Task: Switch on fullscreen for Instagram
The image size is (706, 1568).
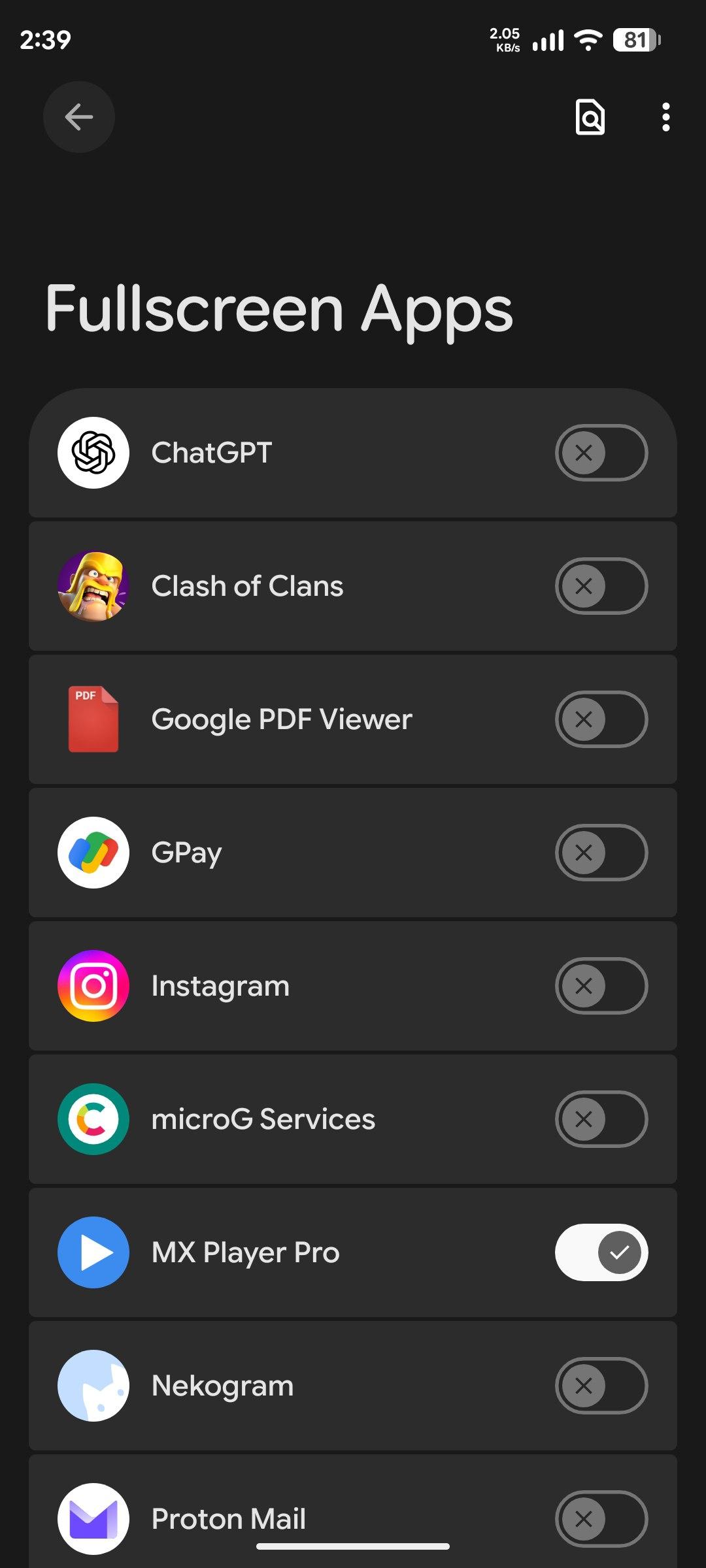Action: [601, 986]
